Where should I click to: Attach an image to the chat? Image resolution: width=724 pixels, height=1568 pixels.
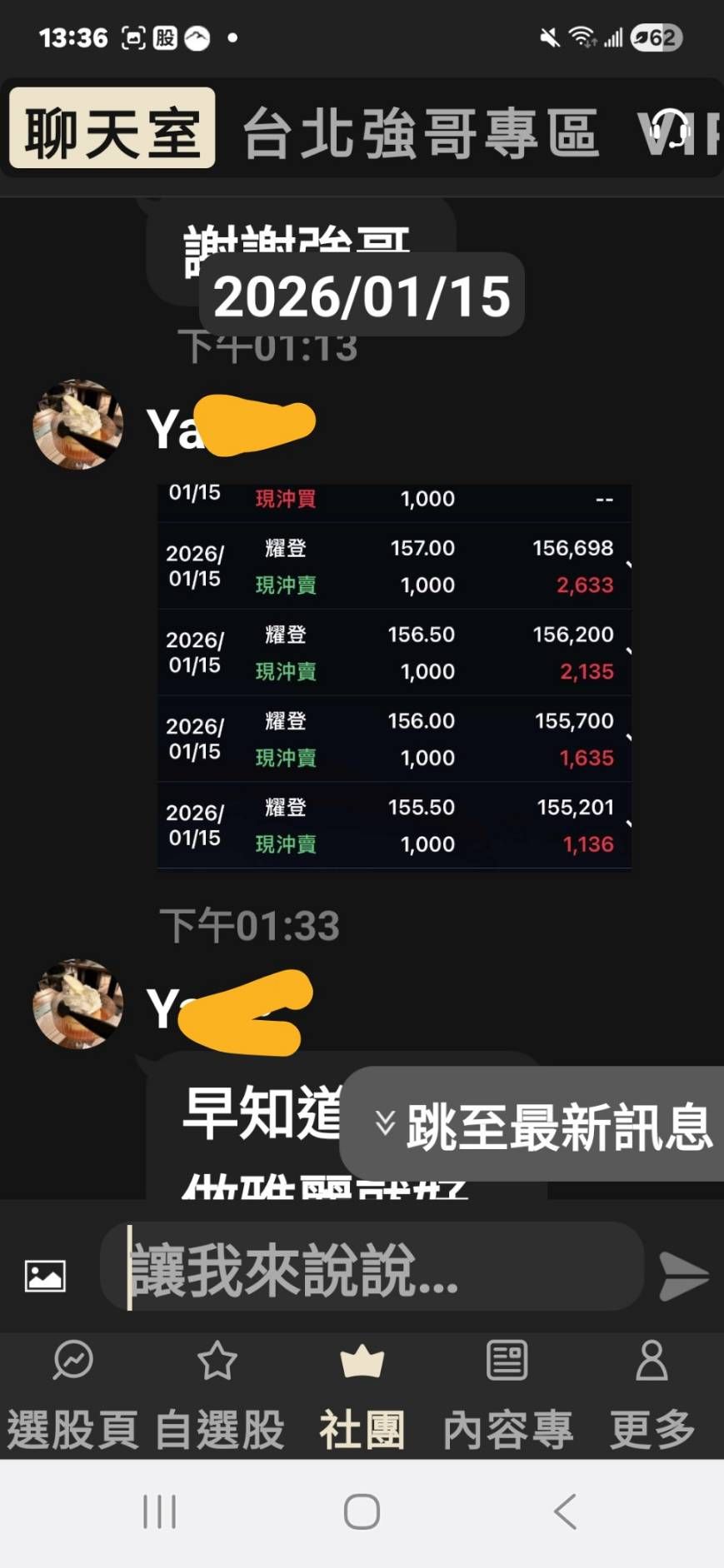click(x=45, y=1276)
